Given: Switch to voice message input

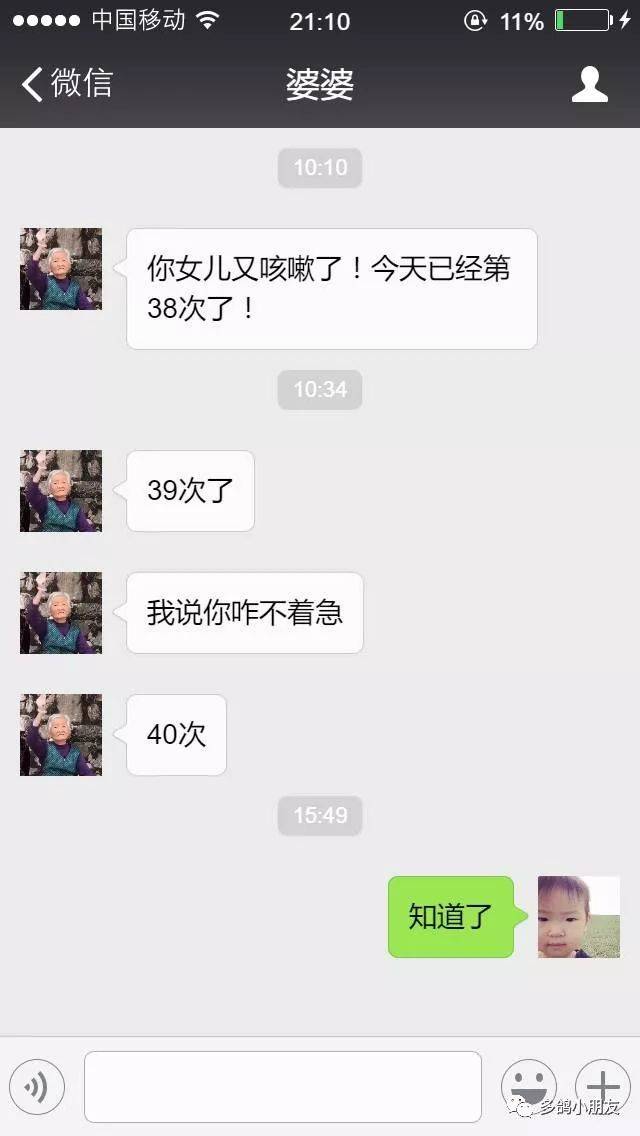Looking at the screenshot, I should (x=37, y=1086).
